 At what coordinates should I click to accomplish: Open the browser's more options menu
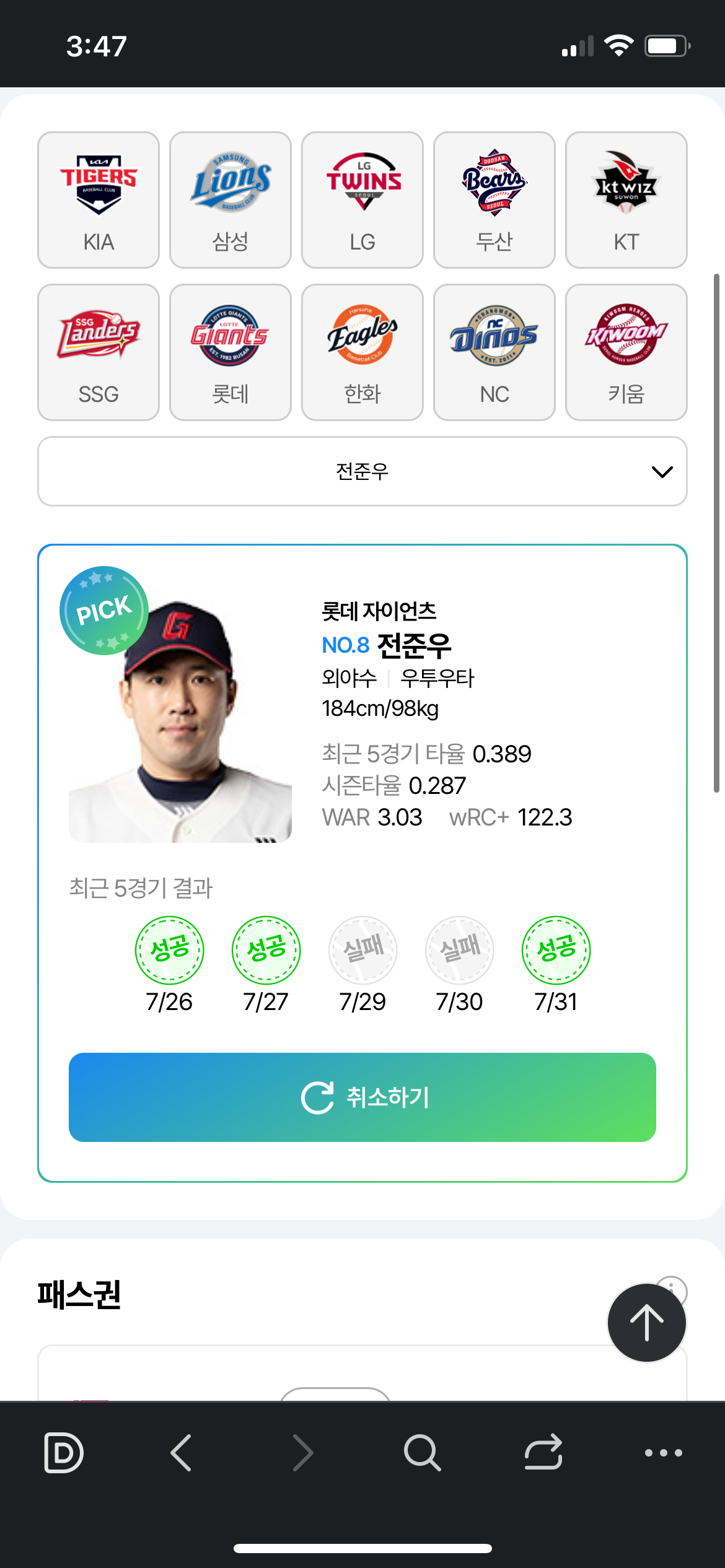coord(663,1452)
